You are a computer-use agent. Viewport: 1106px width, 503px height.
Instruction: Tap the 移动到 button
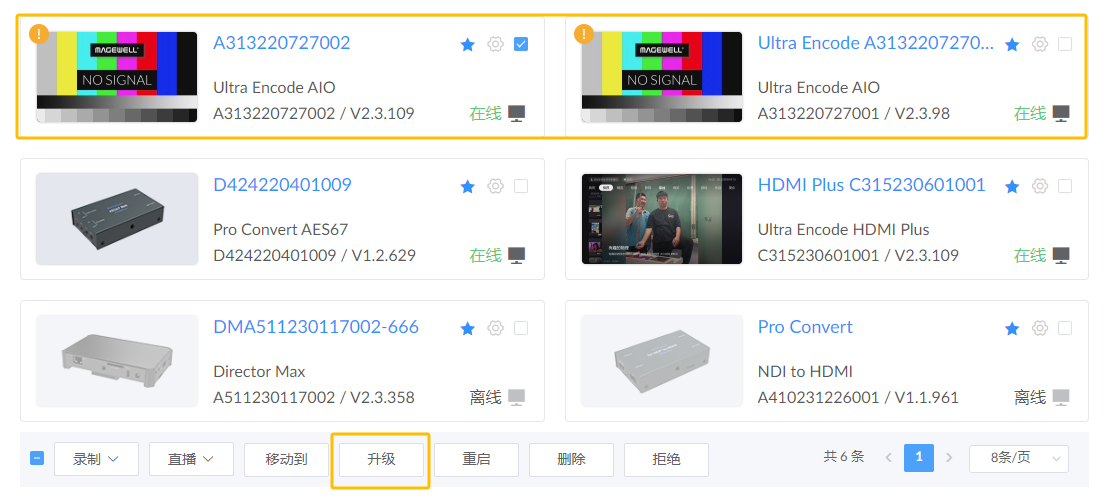[286, 459]
